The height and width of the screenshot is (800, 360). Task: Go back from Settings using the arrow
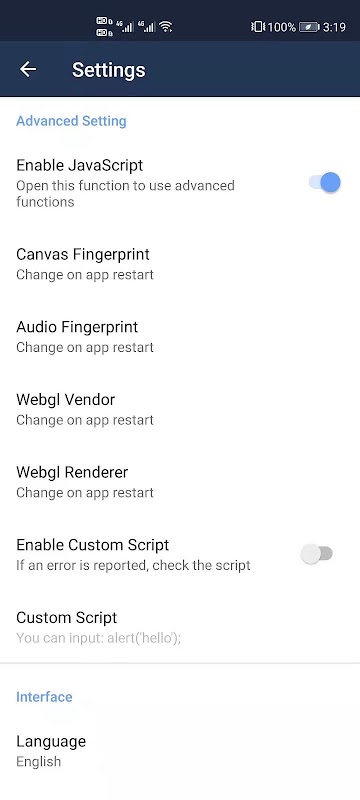coord(28,69)
